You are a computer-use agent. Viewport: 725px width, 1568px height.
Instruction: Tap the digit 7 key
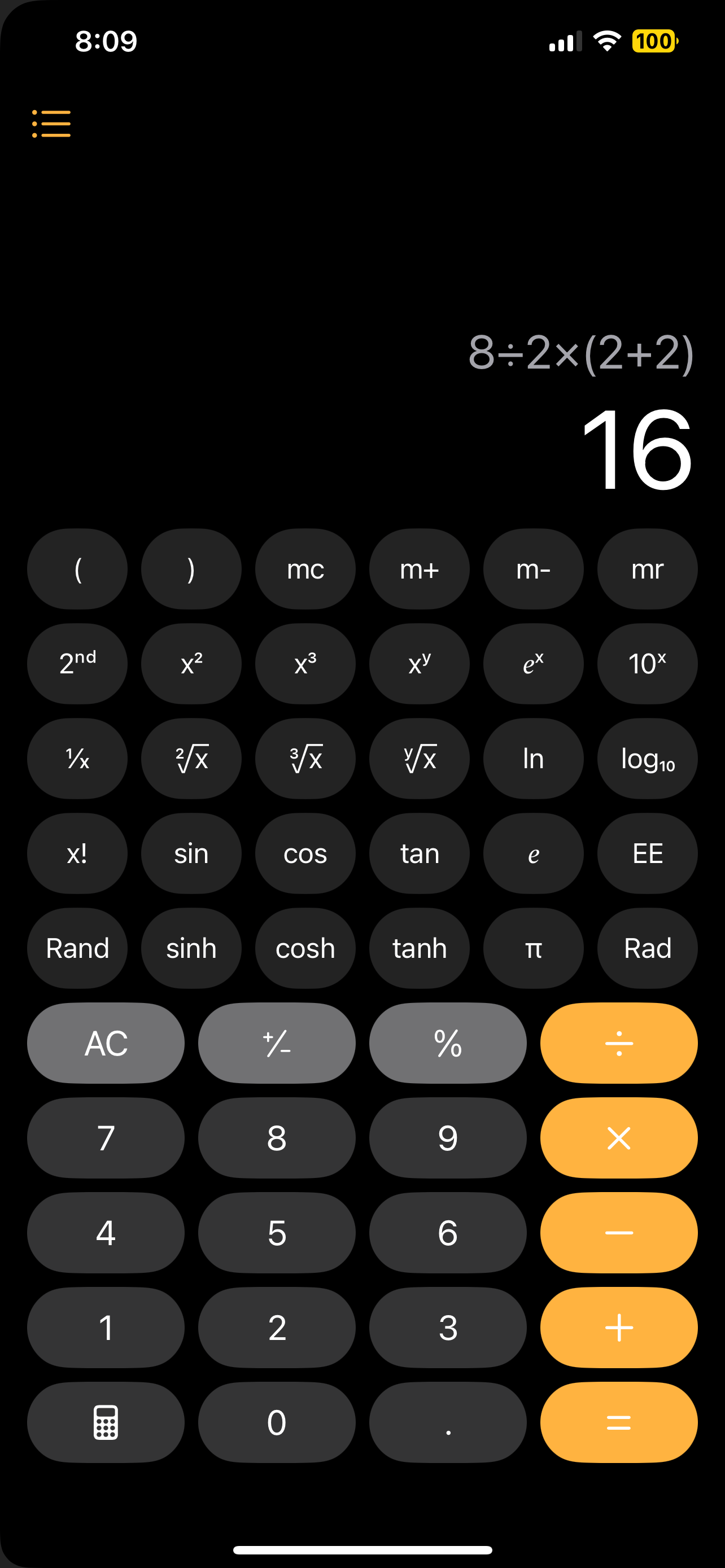point(106,1138)
